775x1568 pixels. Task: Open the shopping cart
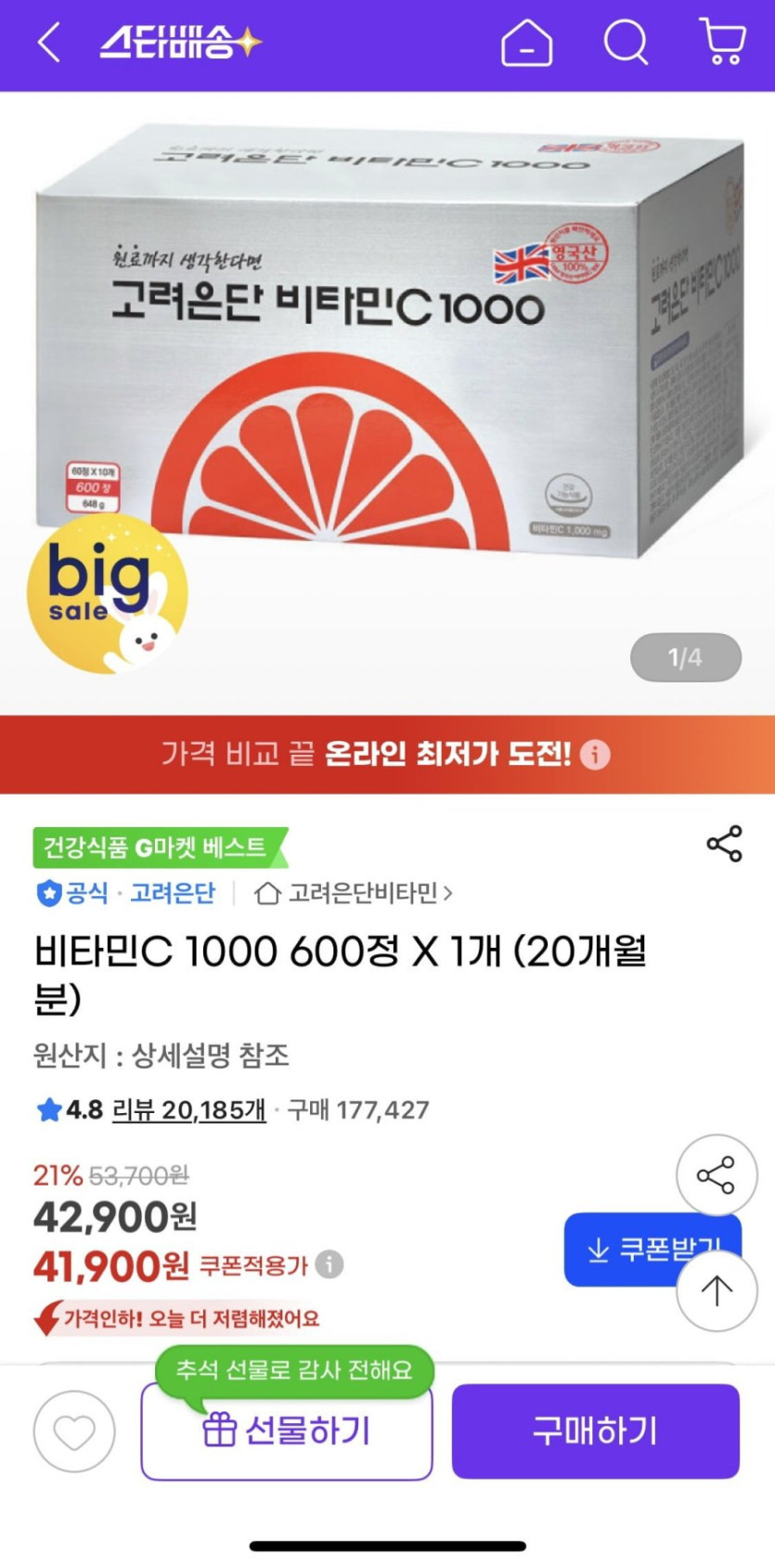coord(722,42)
